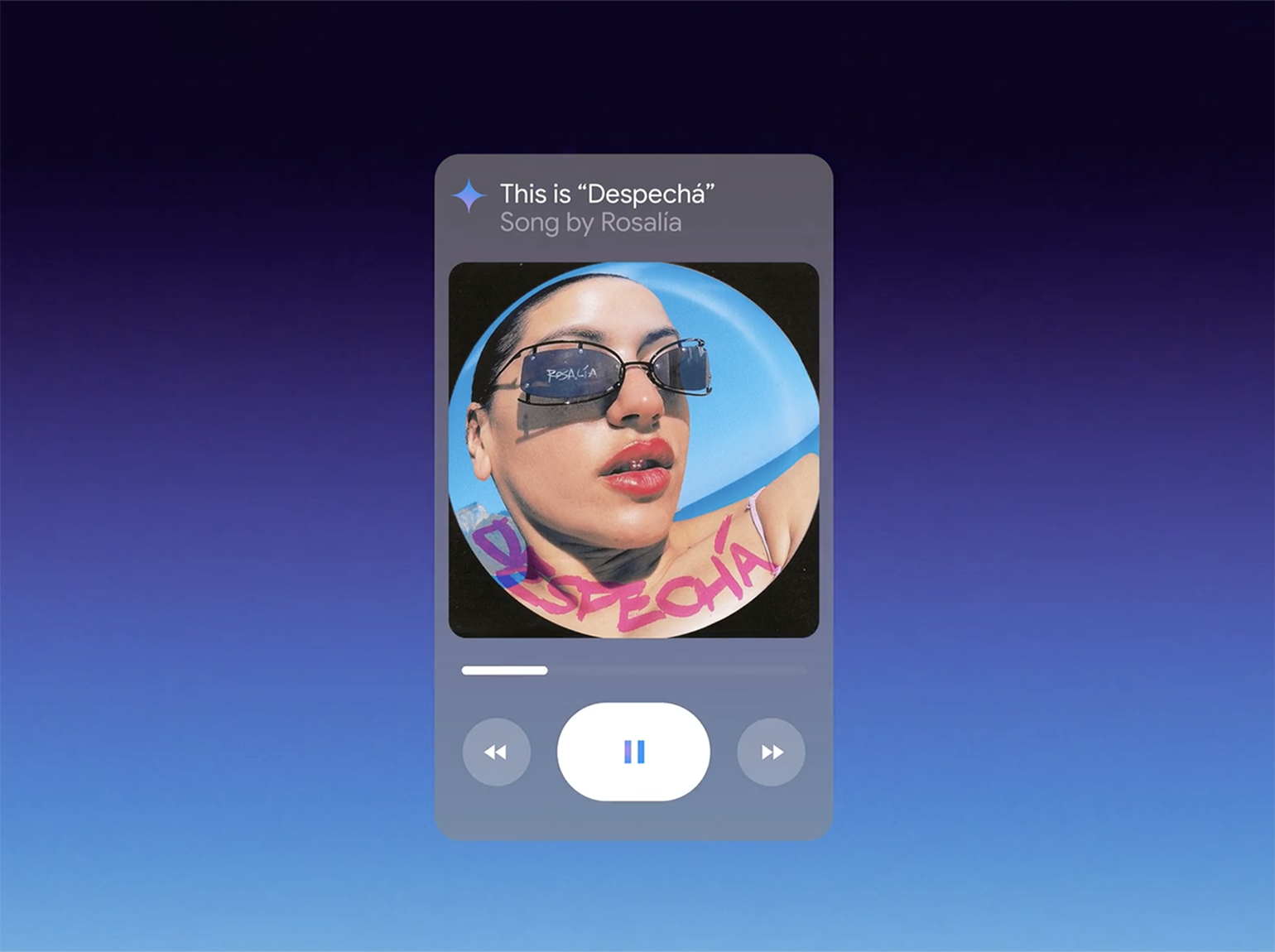Rewind to the previous track
1275x952 pixels.
coord(496,752)
